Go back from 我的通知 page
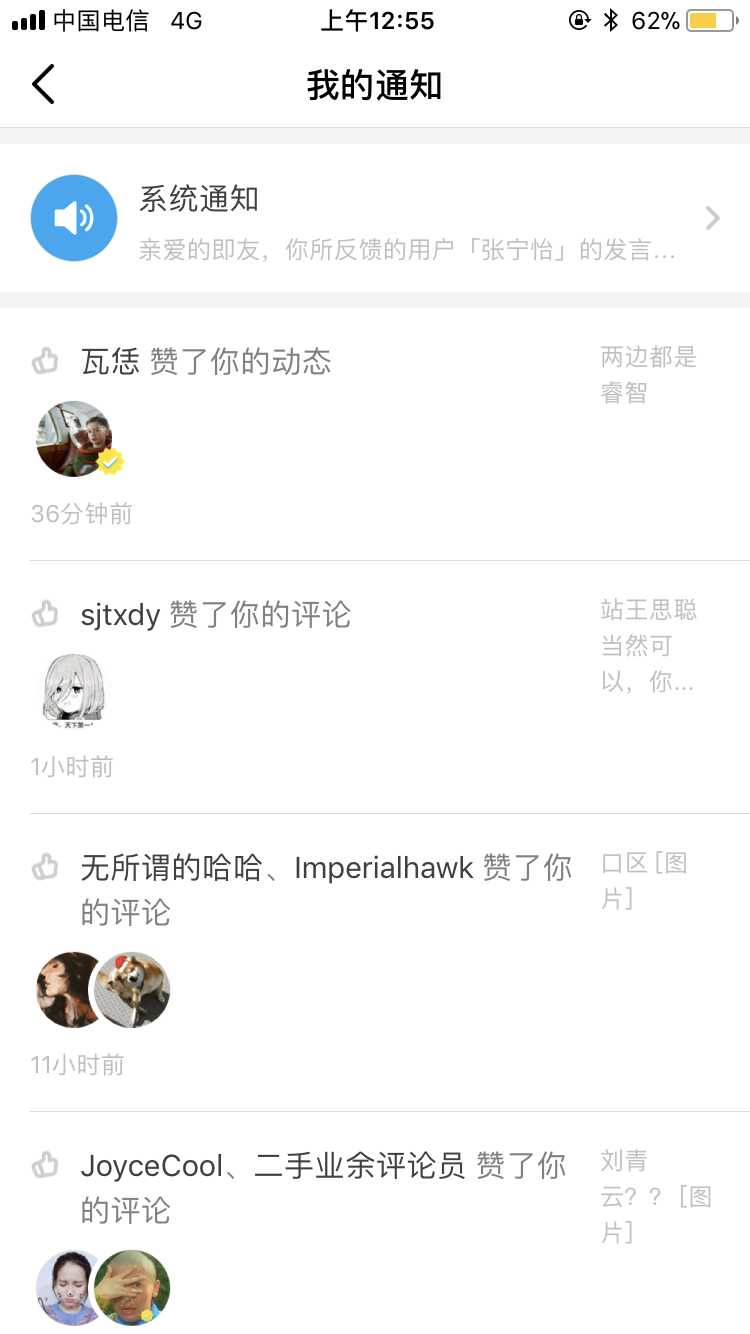Viewport: 750px width, 1334px height. 44,85
